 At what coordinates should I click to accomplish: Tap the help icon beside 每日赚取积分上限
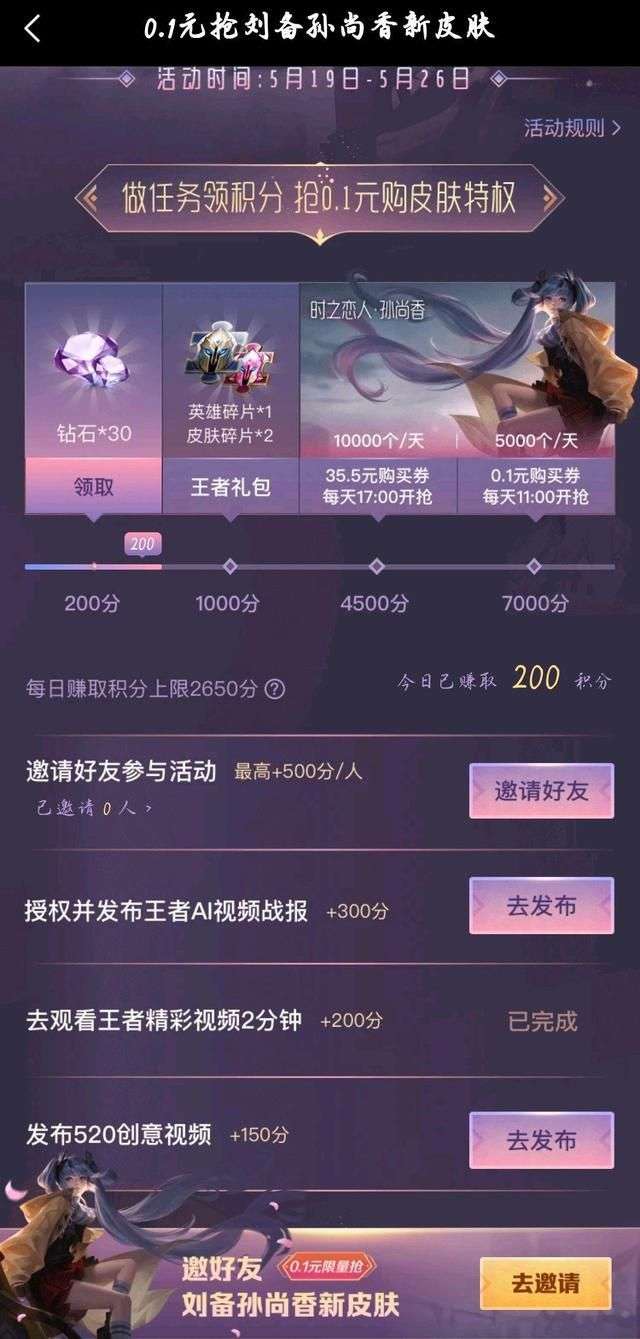point(274,689)
